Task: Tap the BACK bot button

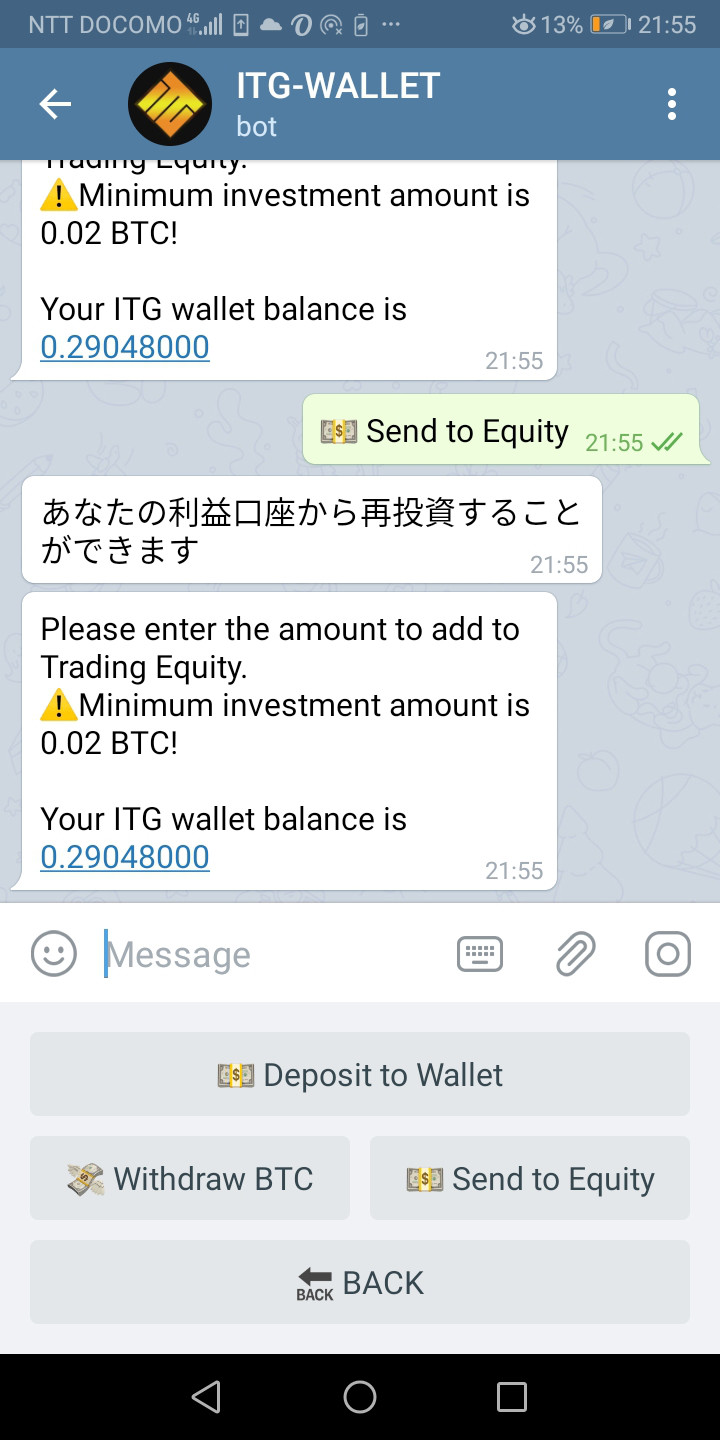Action: tap(360, 1282)
